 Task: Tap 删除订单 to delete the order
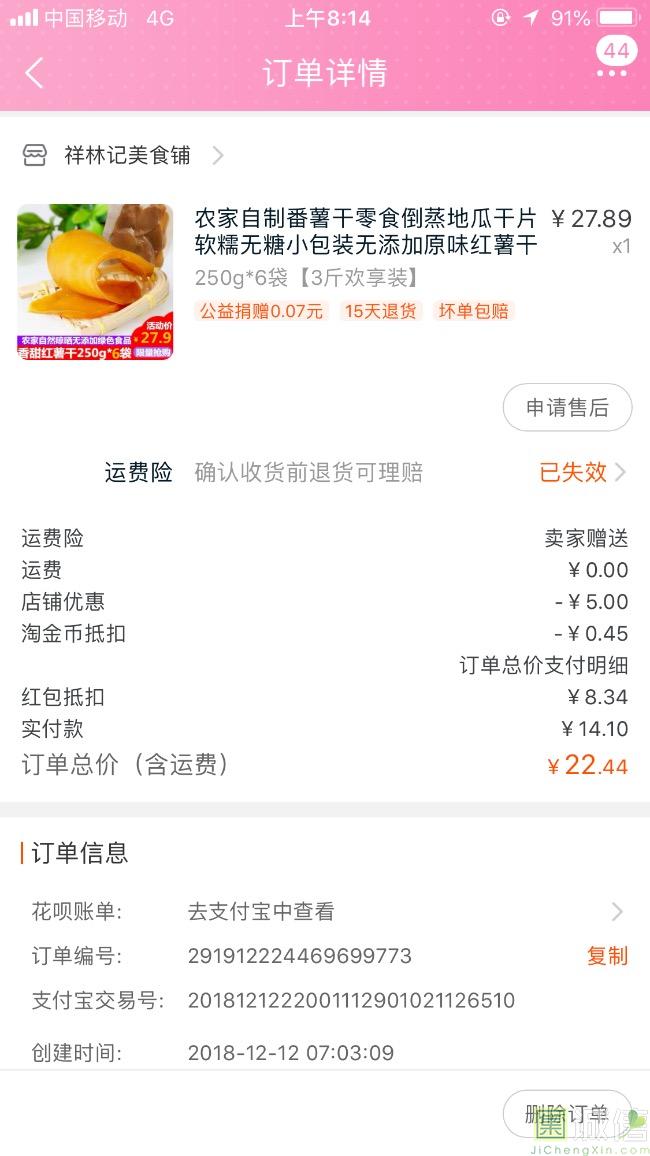pyautogui.click(x=566, y=1114)
